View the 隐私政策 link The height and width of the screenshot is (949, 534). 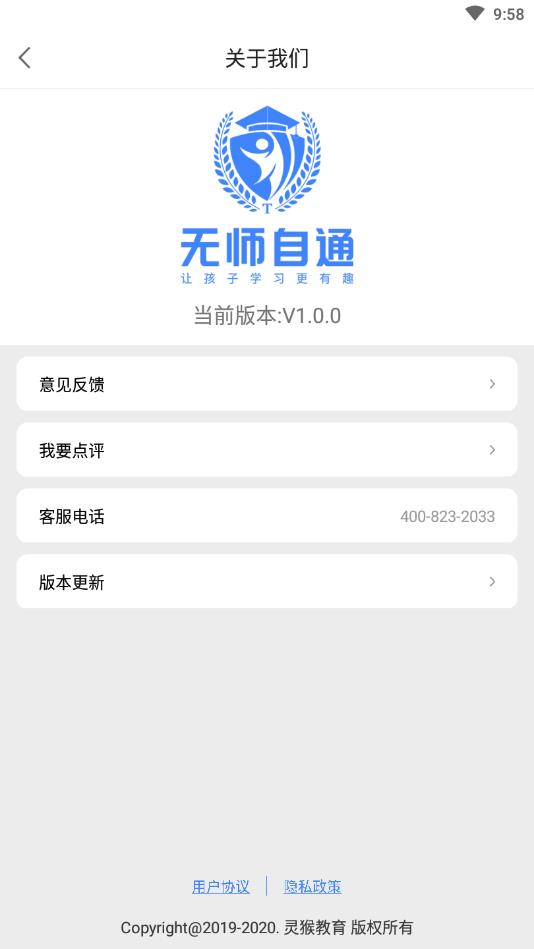312,887
